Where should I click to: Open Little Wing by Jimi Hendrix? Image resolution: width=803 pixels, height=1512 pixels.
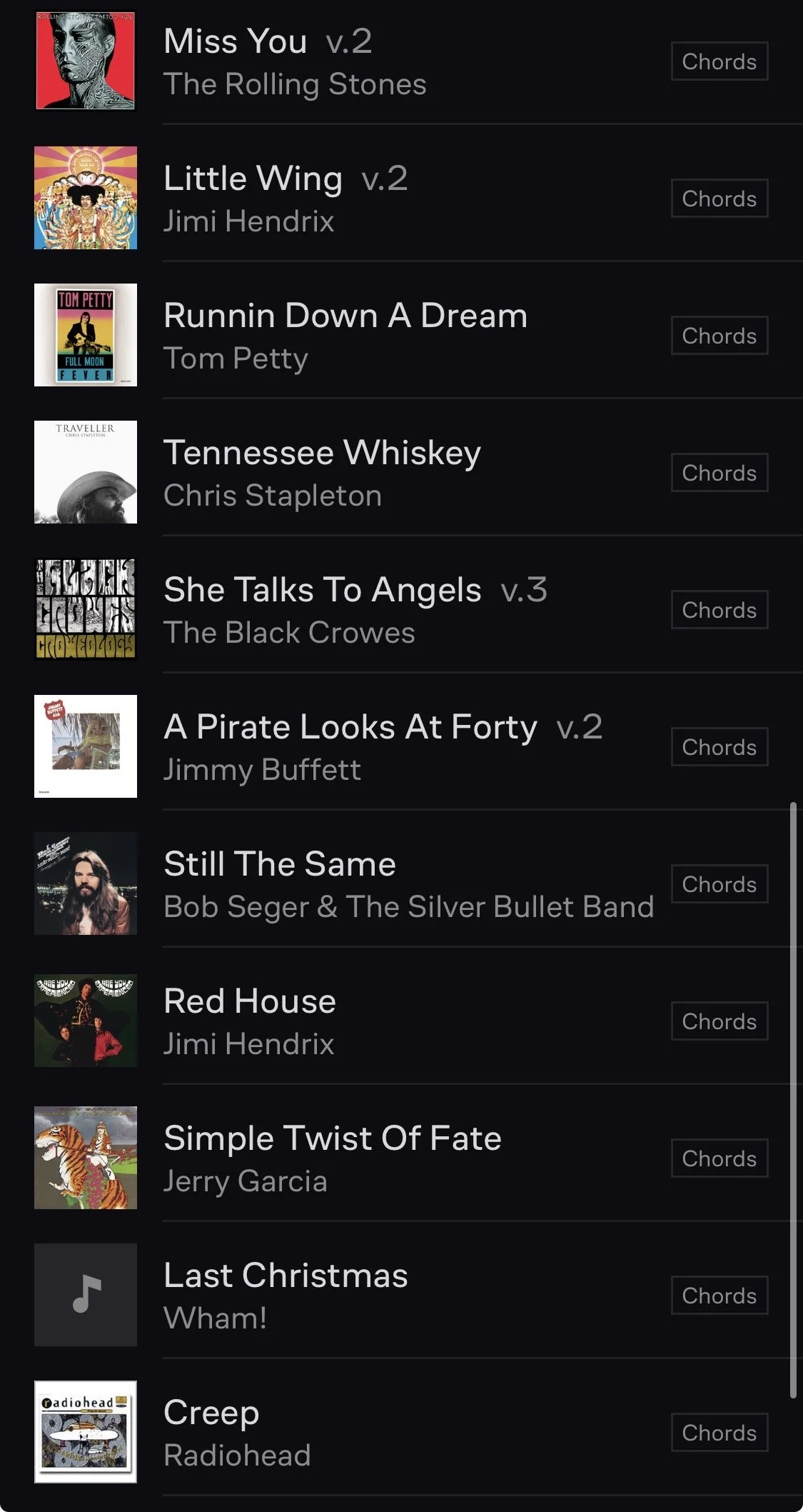click(x=253, y=179)
